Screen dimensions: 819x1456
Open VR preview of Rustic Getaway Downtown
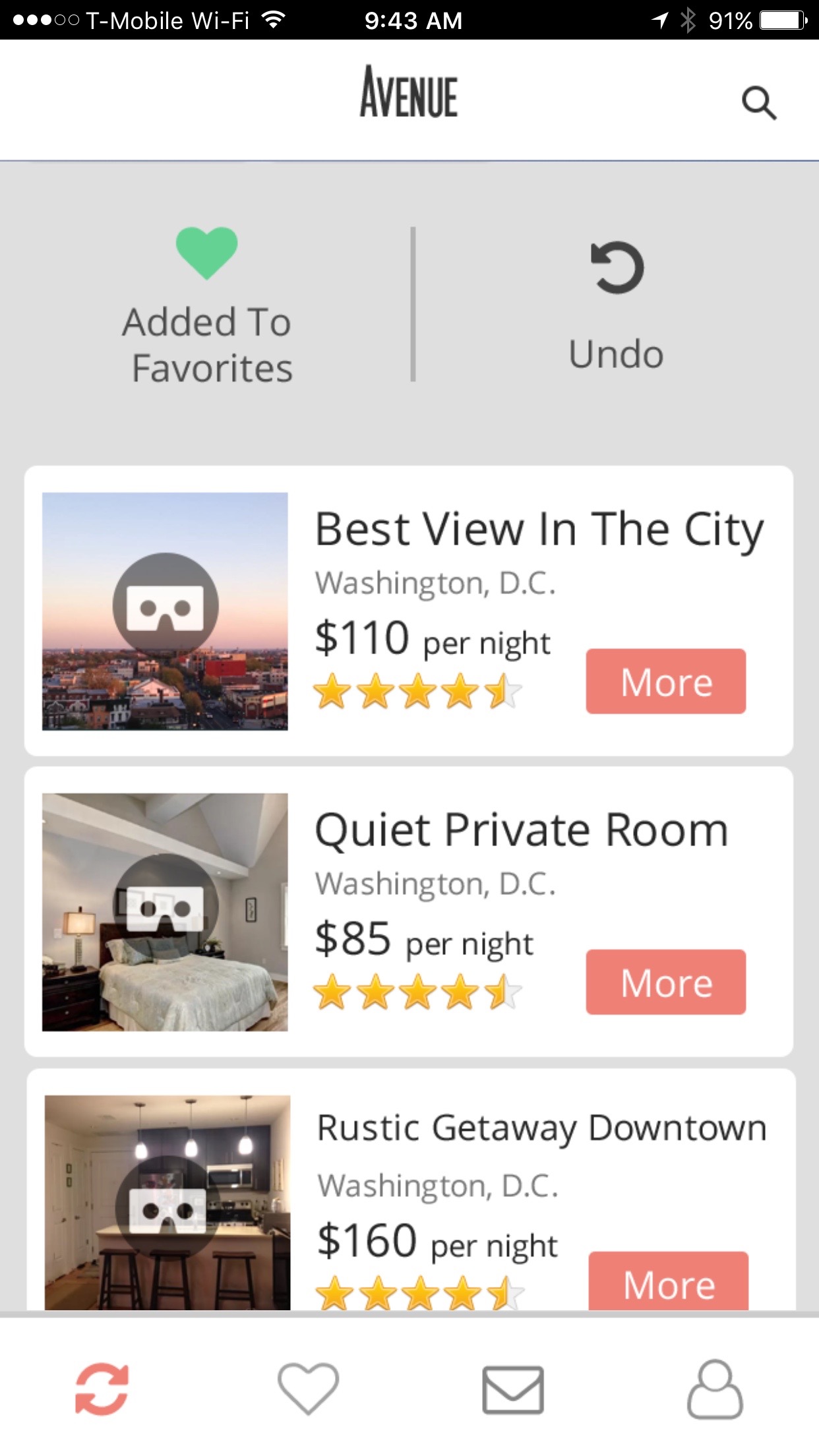click(167, 1208)
